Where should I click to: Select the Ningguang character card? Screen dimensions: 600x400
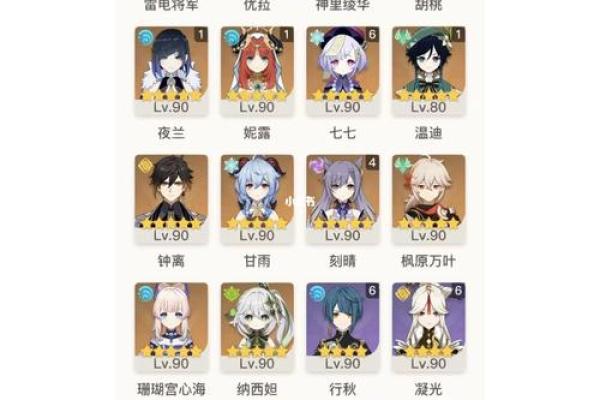pos(429,325)
